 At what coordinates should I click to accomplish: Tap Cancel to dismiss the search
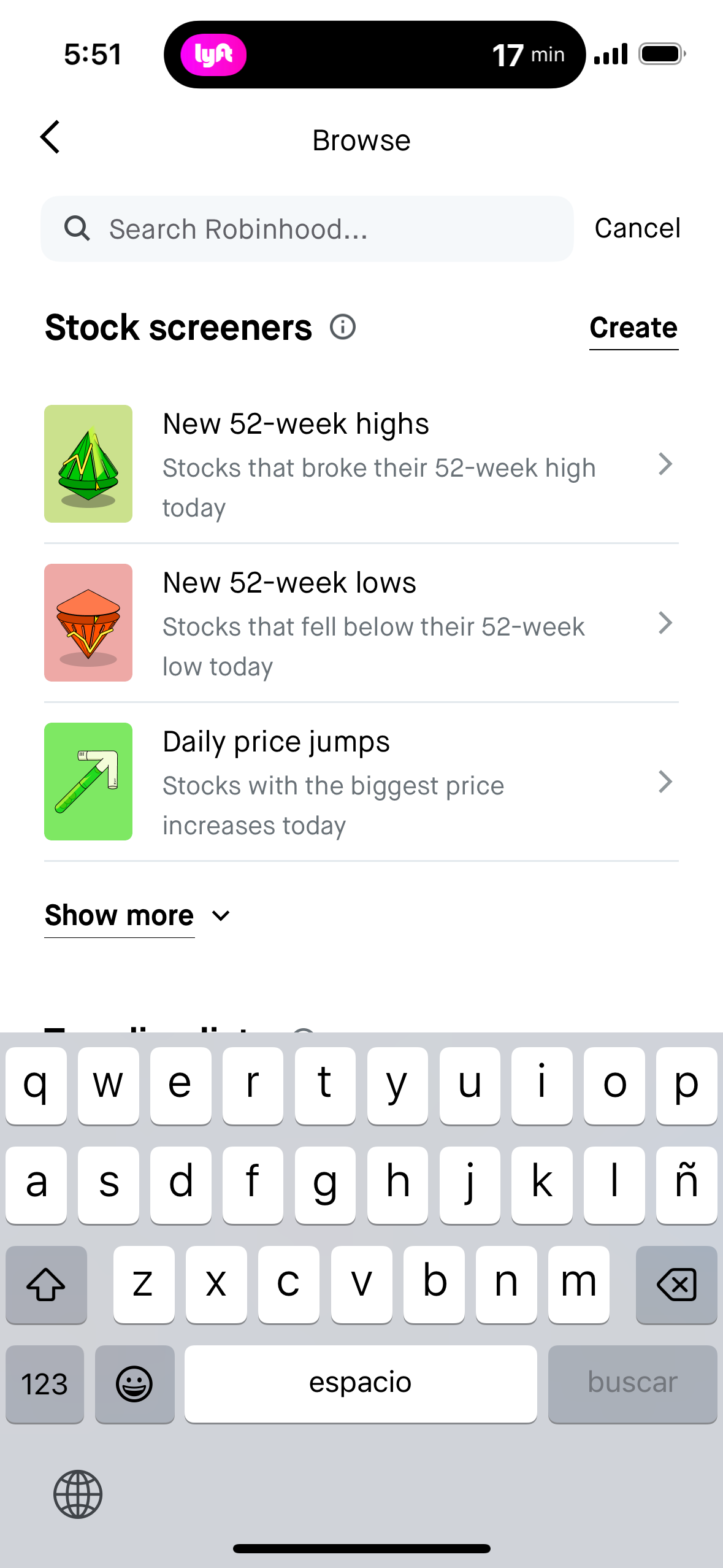click(637, 228)
